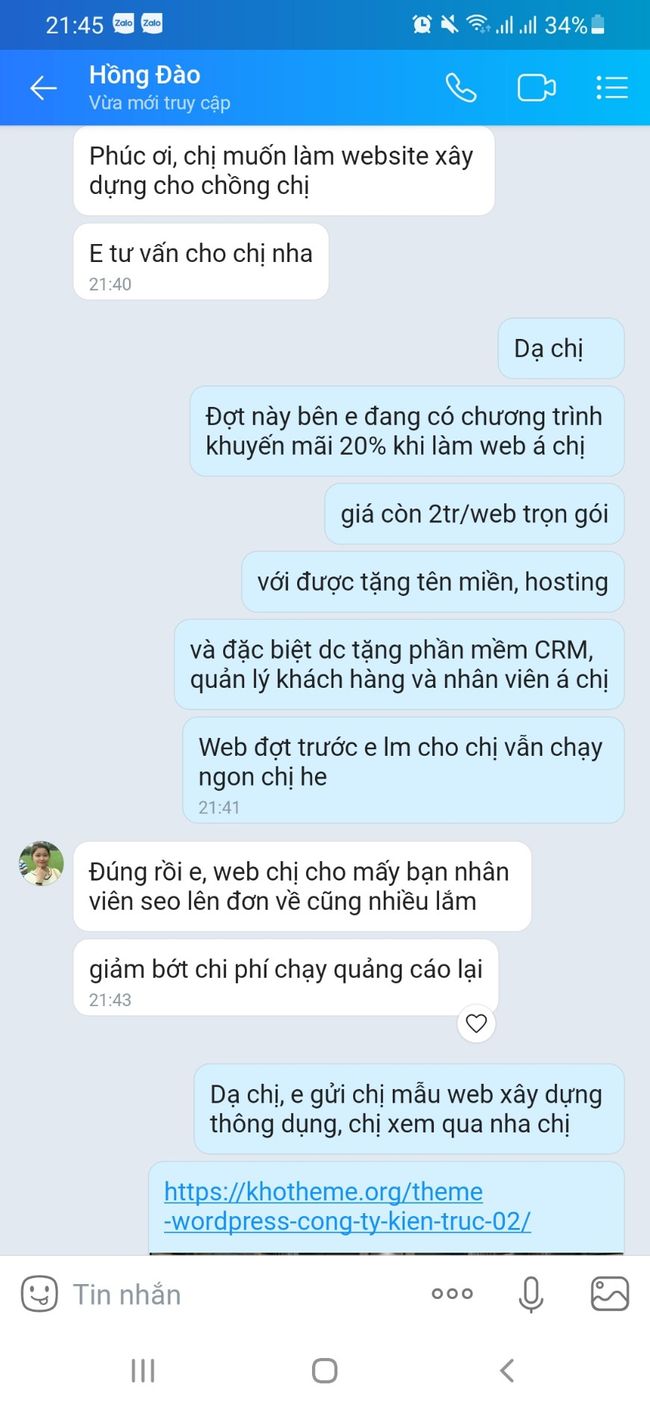This screenshot has width=650, height=1408.
Task: Open more attachment options
Action: tap(452, 1294)
